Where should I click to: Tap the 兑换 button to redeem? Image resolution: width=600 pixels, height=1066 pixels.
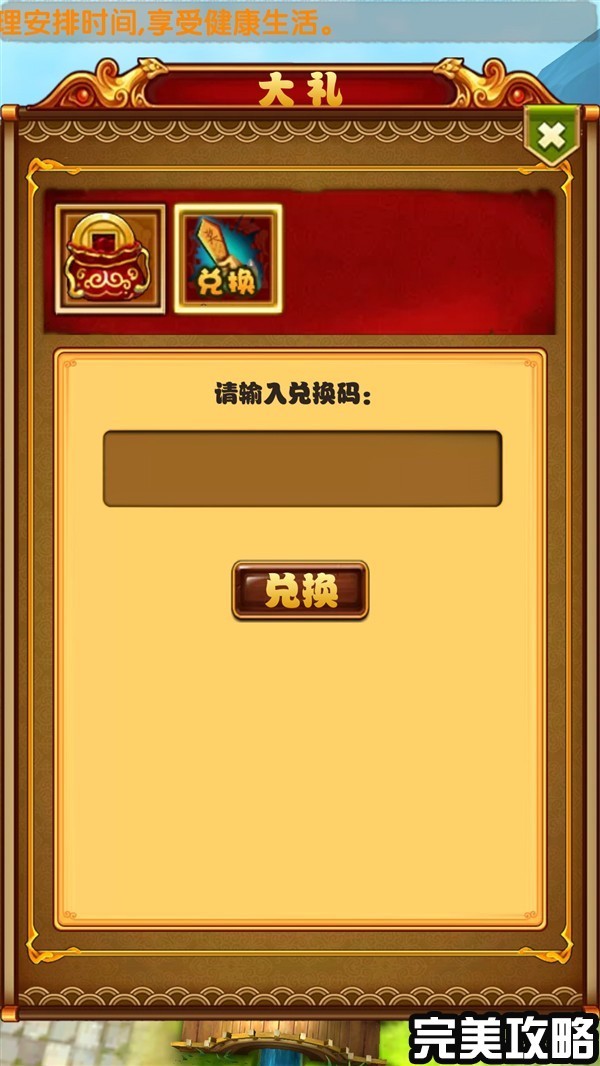tap(300, 590)
